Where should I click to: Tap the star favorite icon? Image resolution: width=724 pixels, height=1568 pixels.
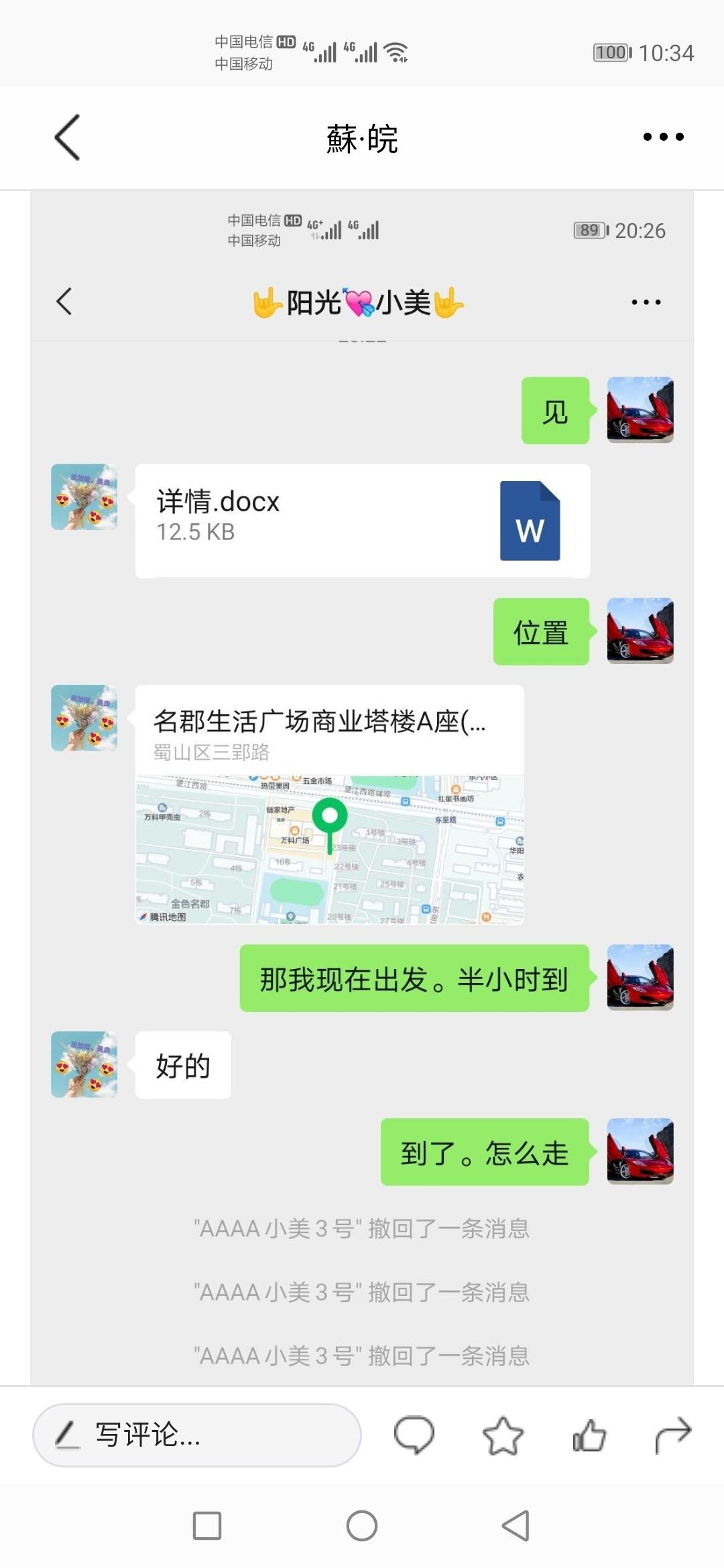[503, 1436]
